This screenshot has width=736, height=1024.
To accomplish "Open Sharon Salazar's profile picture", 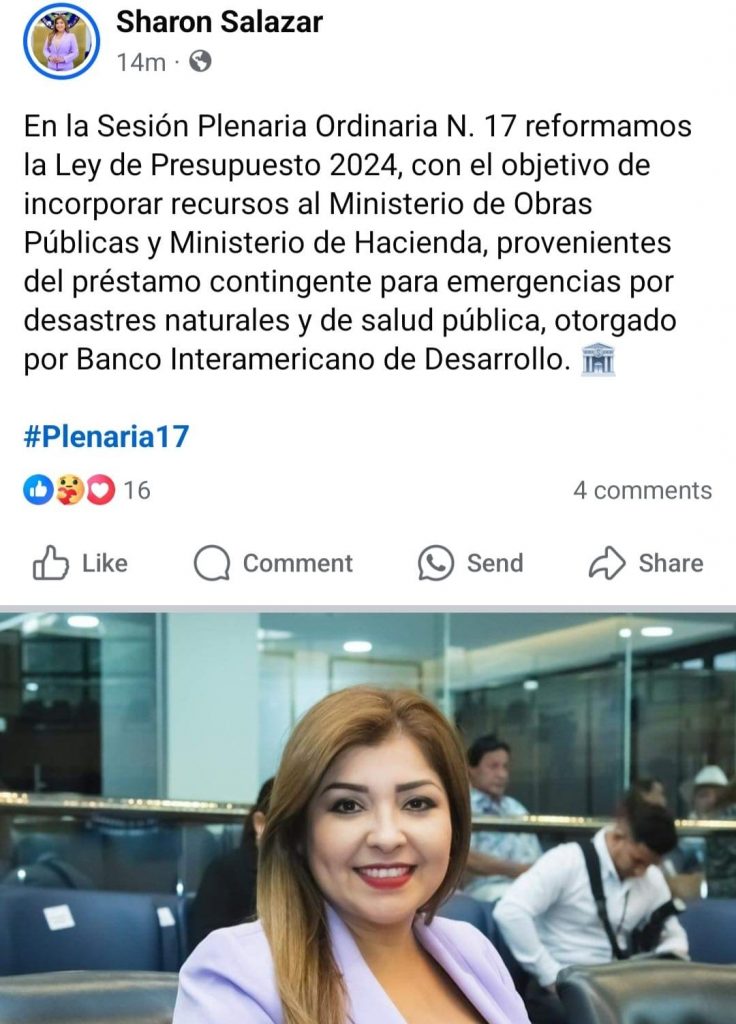I will pyautogui.click(x=62, y=41).
